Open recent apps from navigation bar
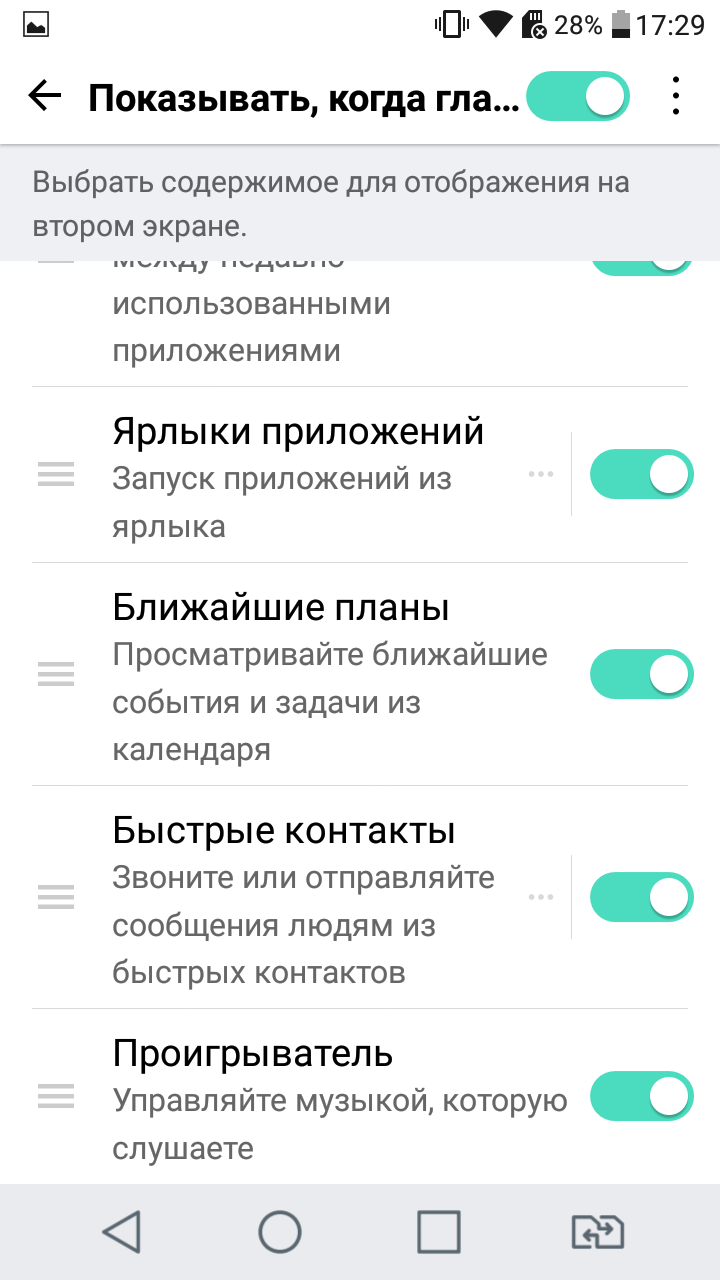 [438, 1232]
